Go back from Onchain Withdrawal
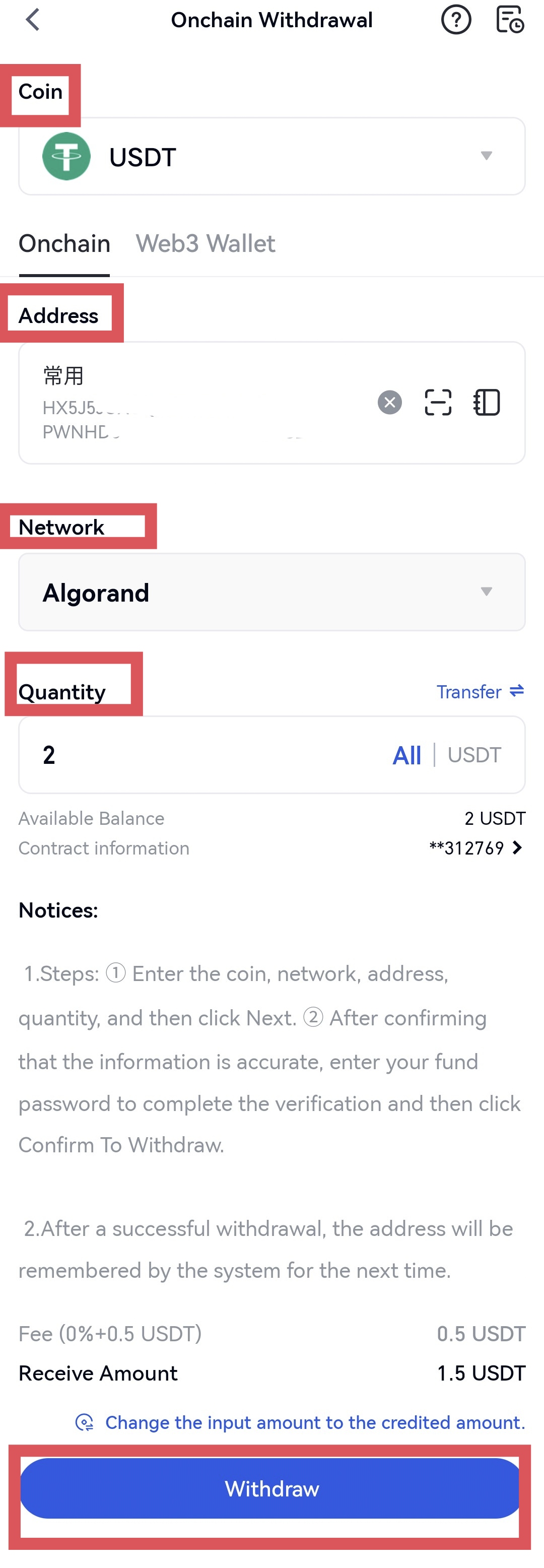The width and height of the screenshot is (544, 1568). tap(33, 20)
